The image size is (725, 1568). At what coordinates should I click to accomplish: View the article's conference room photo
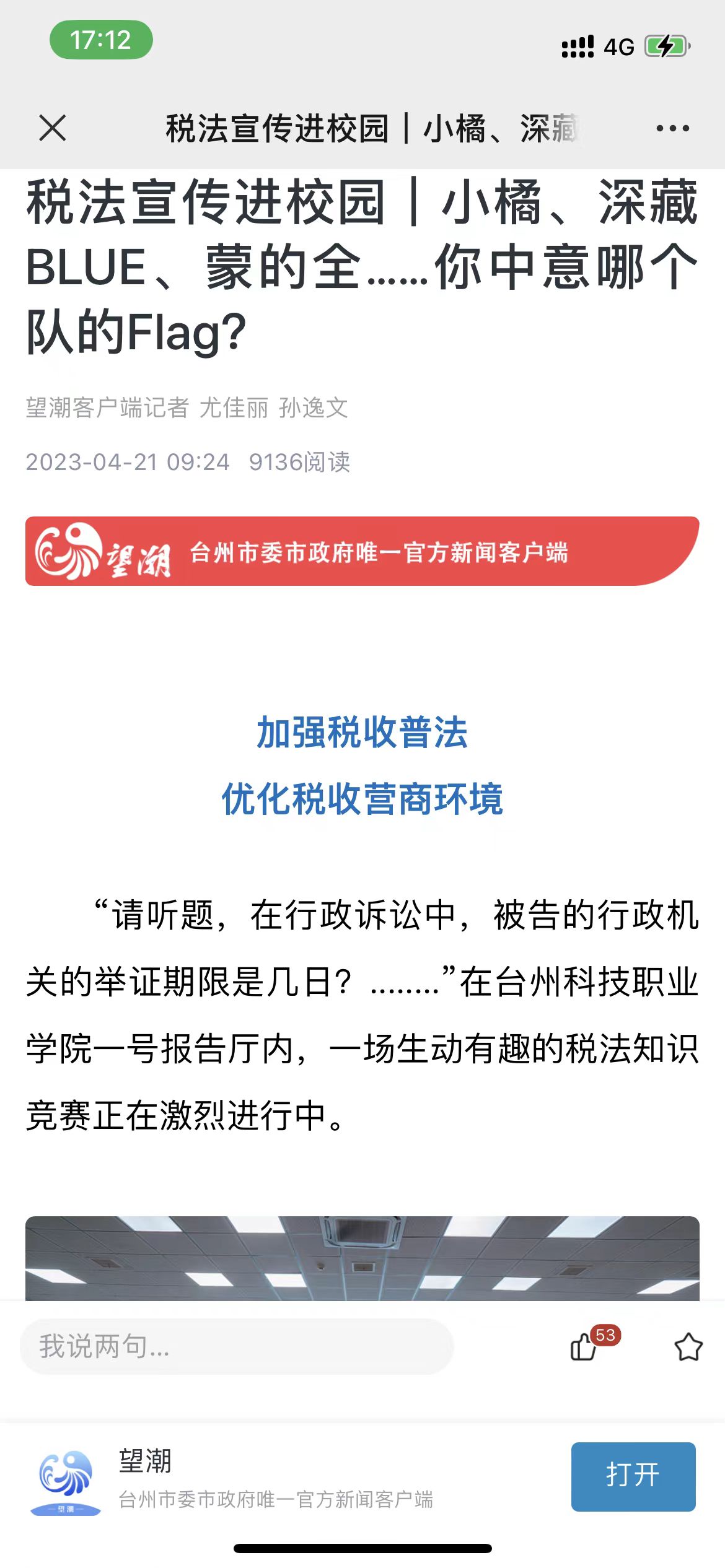click(x=362, y=1258)
